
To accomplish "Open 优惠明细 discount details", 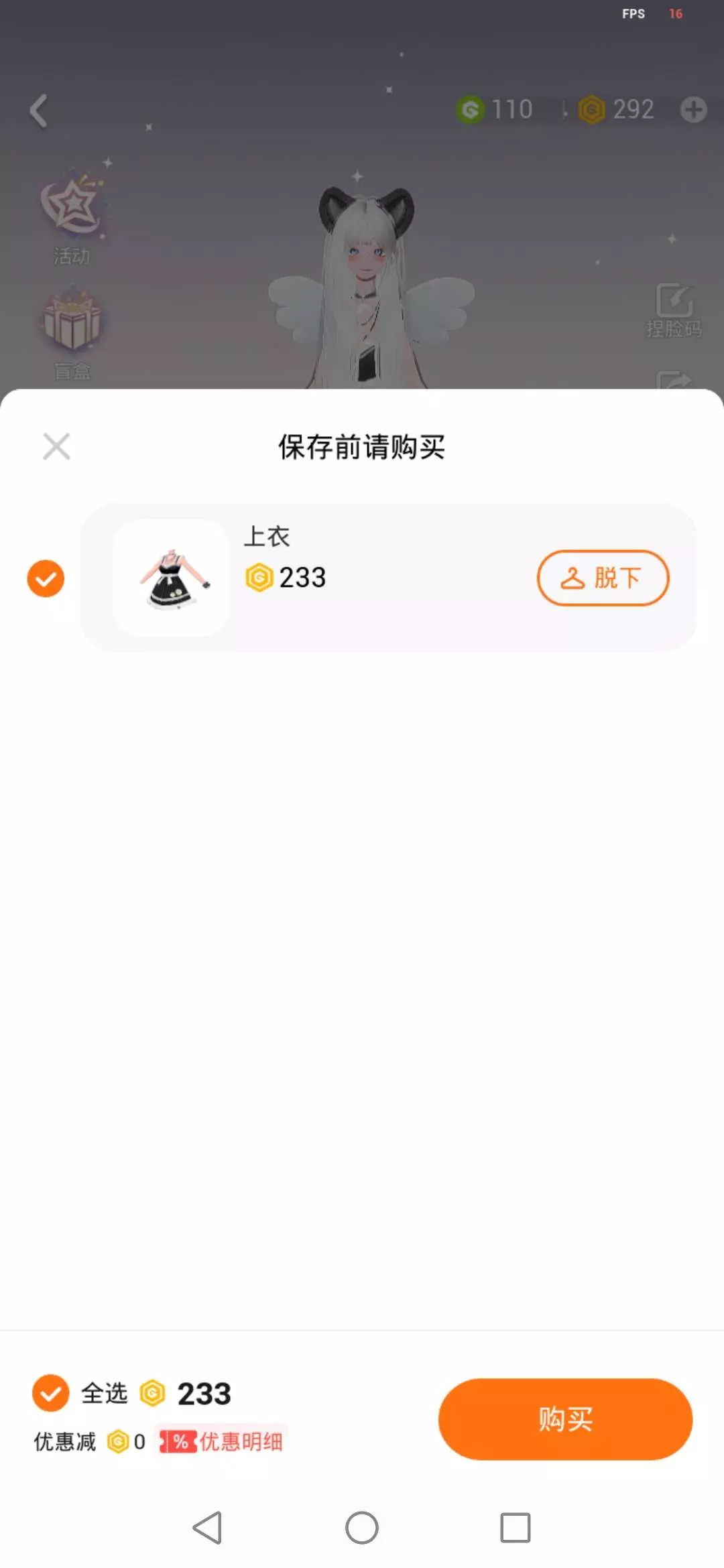I will click(x=223, y=1441).
